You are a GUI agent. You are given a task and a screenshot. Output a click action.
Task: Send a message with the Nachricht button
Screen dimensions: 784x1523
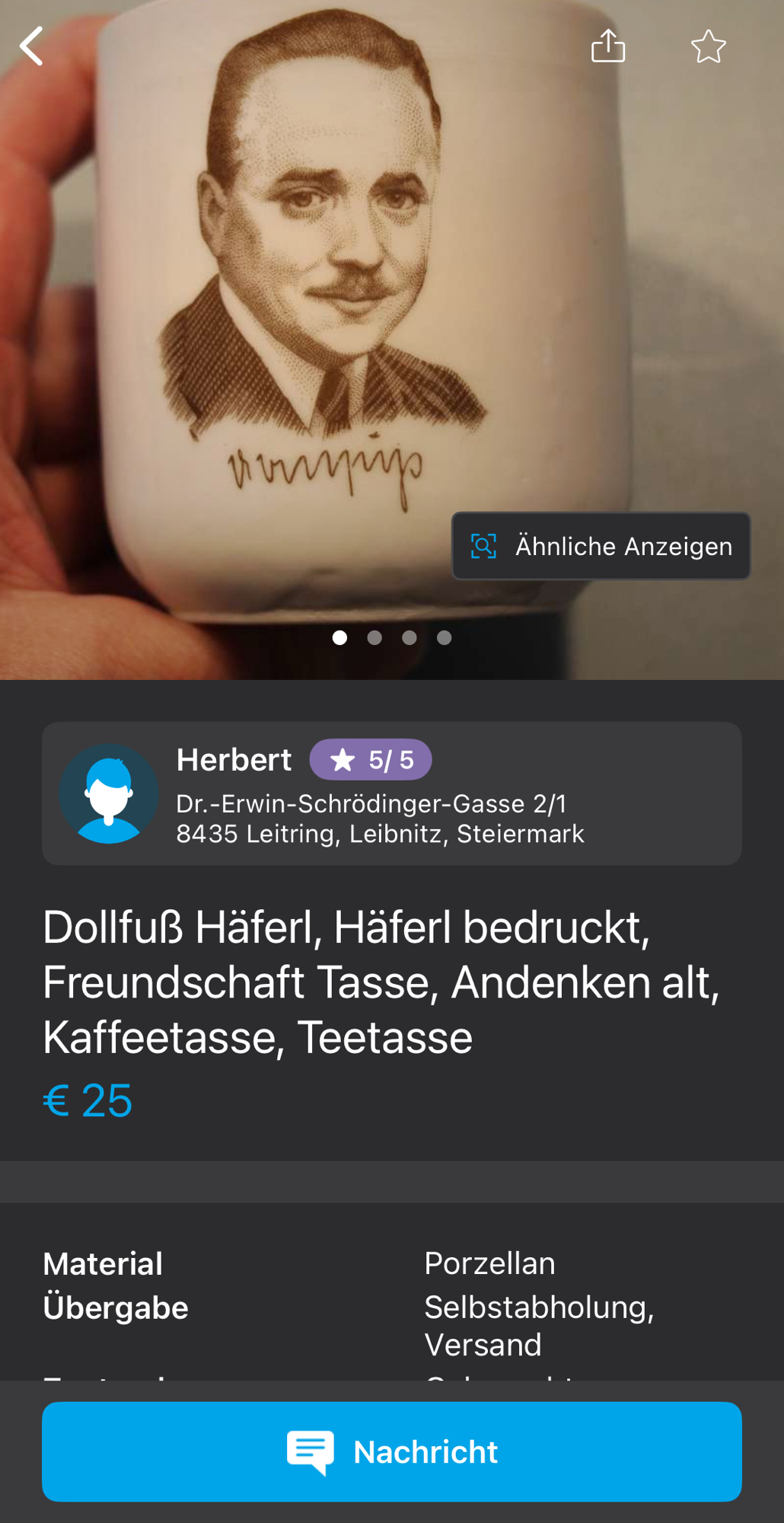click(x=391, y=1451)
